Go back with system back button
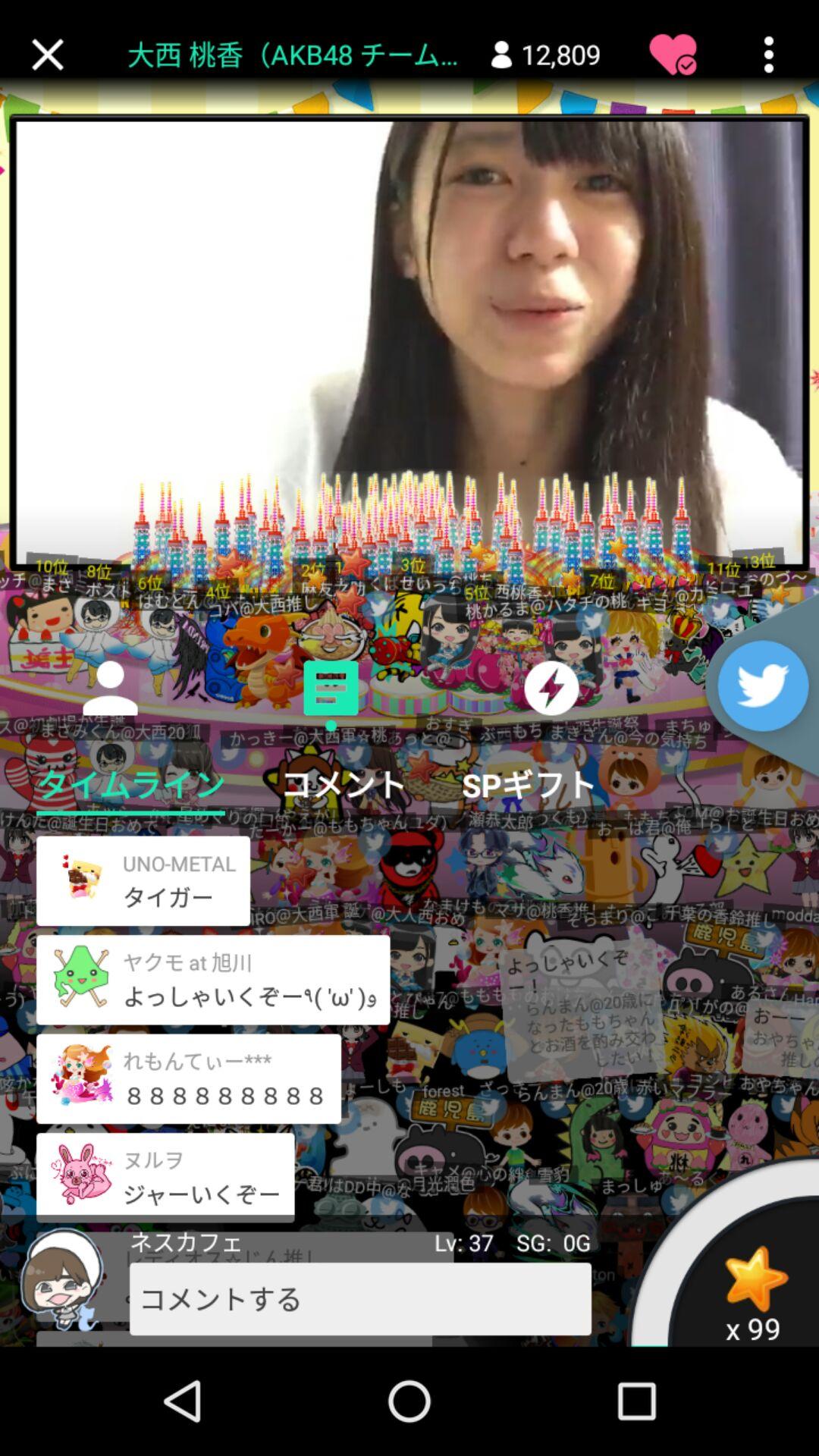 click(x=182, y=1401)
